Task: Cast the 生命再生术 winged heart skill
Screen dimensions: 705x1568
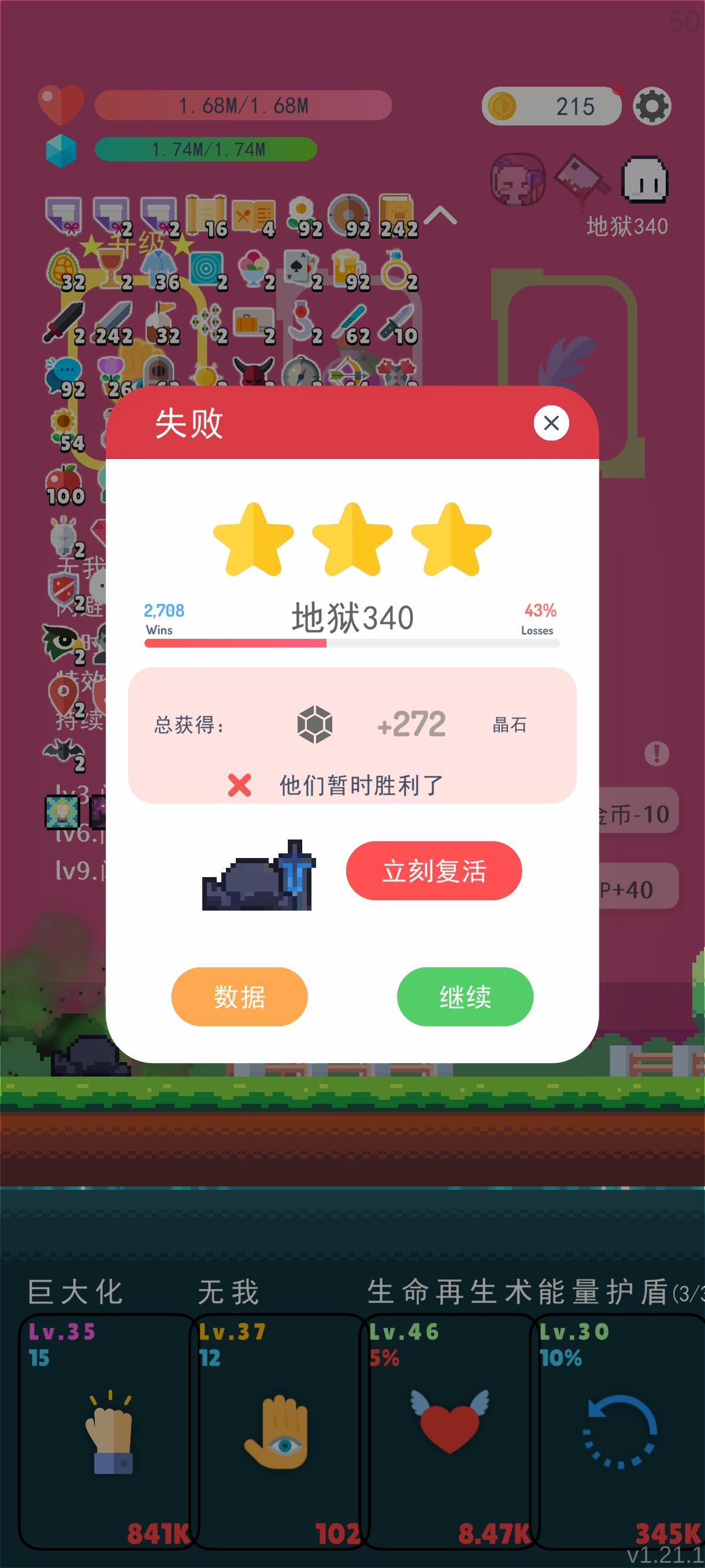Action: pyautogui.click(x=448, y=1425)
